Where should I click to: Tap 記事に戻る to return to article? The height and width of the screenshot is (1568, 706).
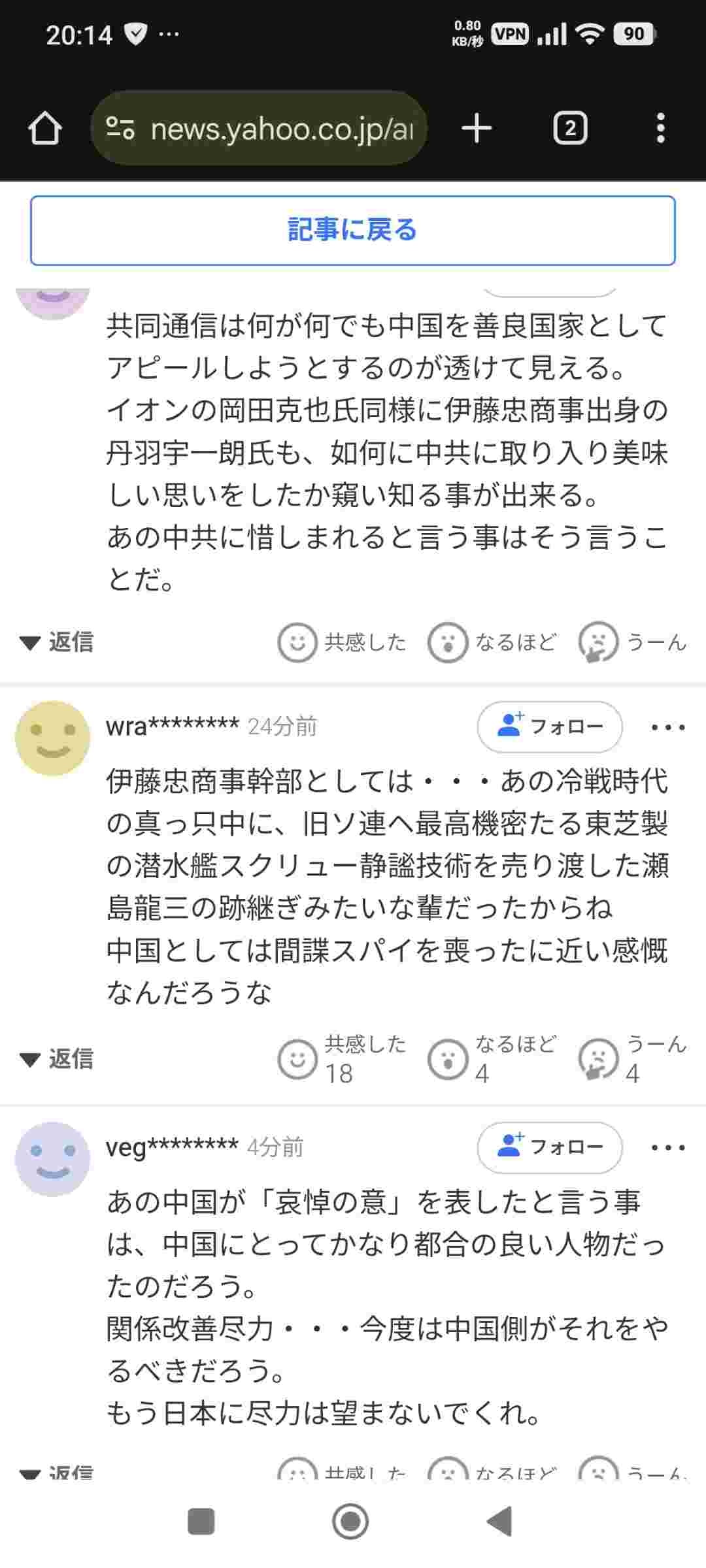point(352,230)
